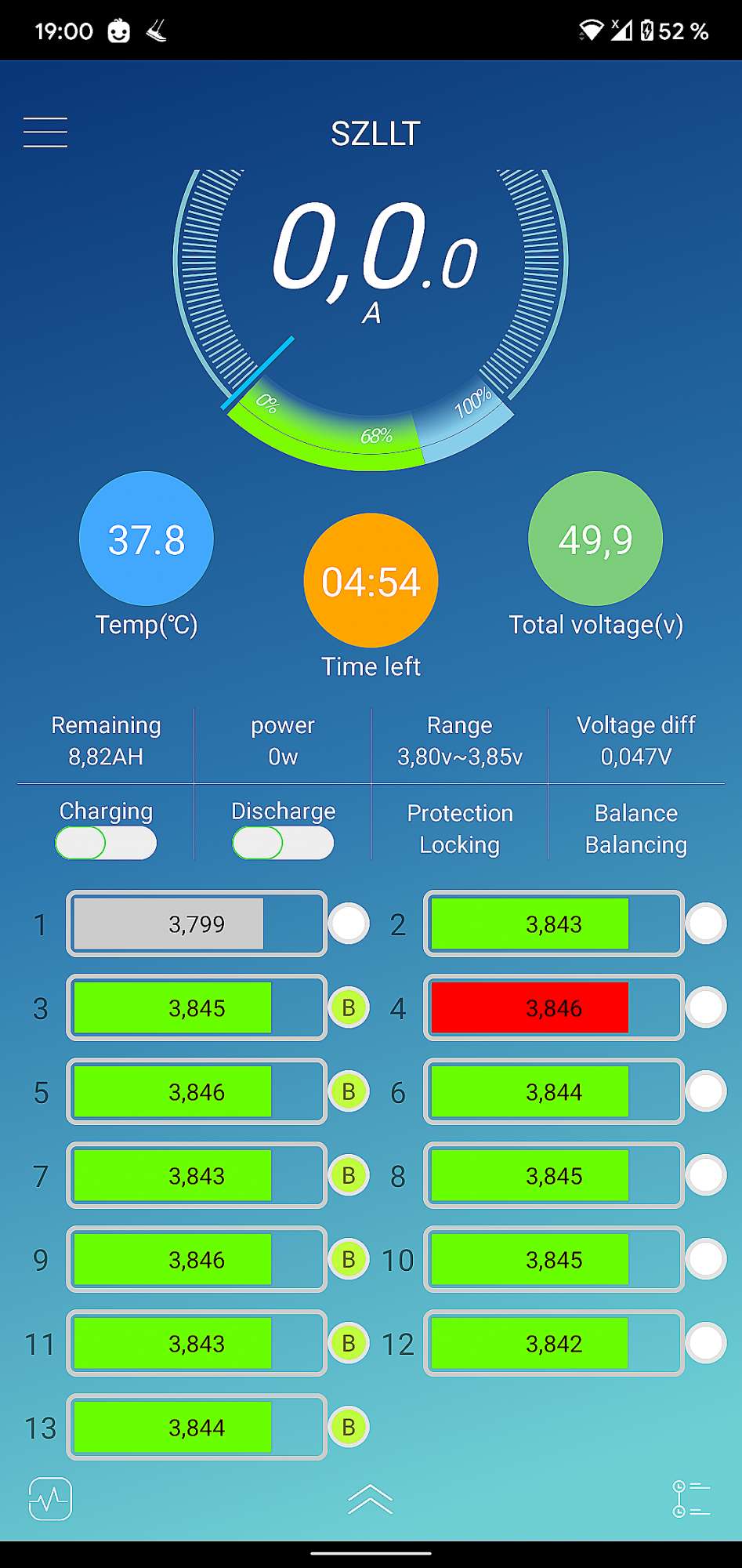Toggle the Discharge switch
The width and height of the screenshot is (742, 1568).
pyautogui.click(x=283, y=844)
